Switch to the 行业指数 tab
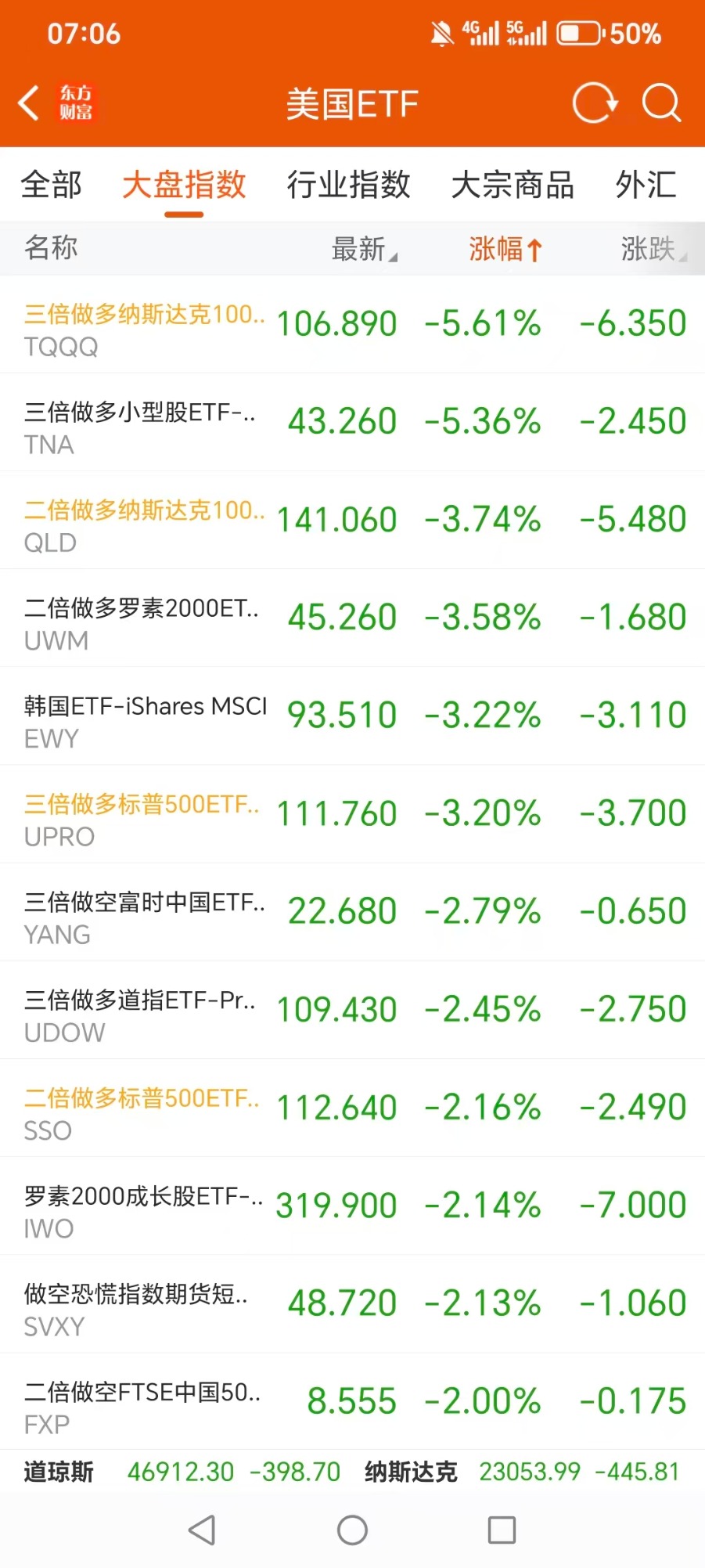This screenshot has height=1568, width=705. pyautogui.click(x=348, y=186)
